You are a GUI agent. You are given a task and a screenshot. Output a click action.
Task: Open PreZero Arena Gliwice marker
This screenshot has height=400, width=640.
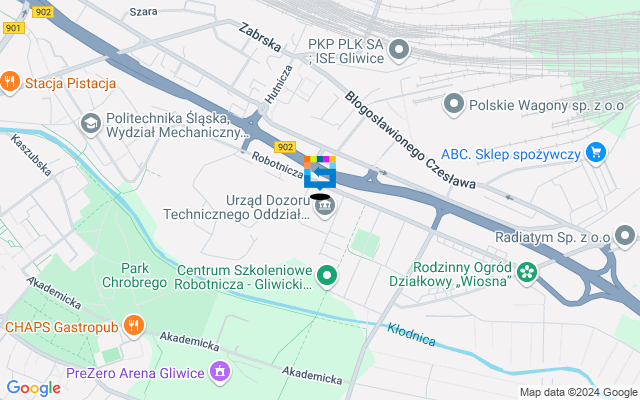click(x=219, y=372)
